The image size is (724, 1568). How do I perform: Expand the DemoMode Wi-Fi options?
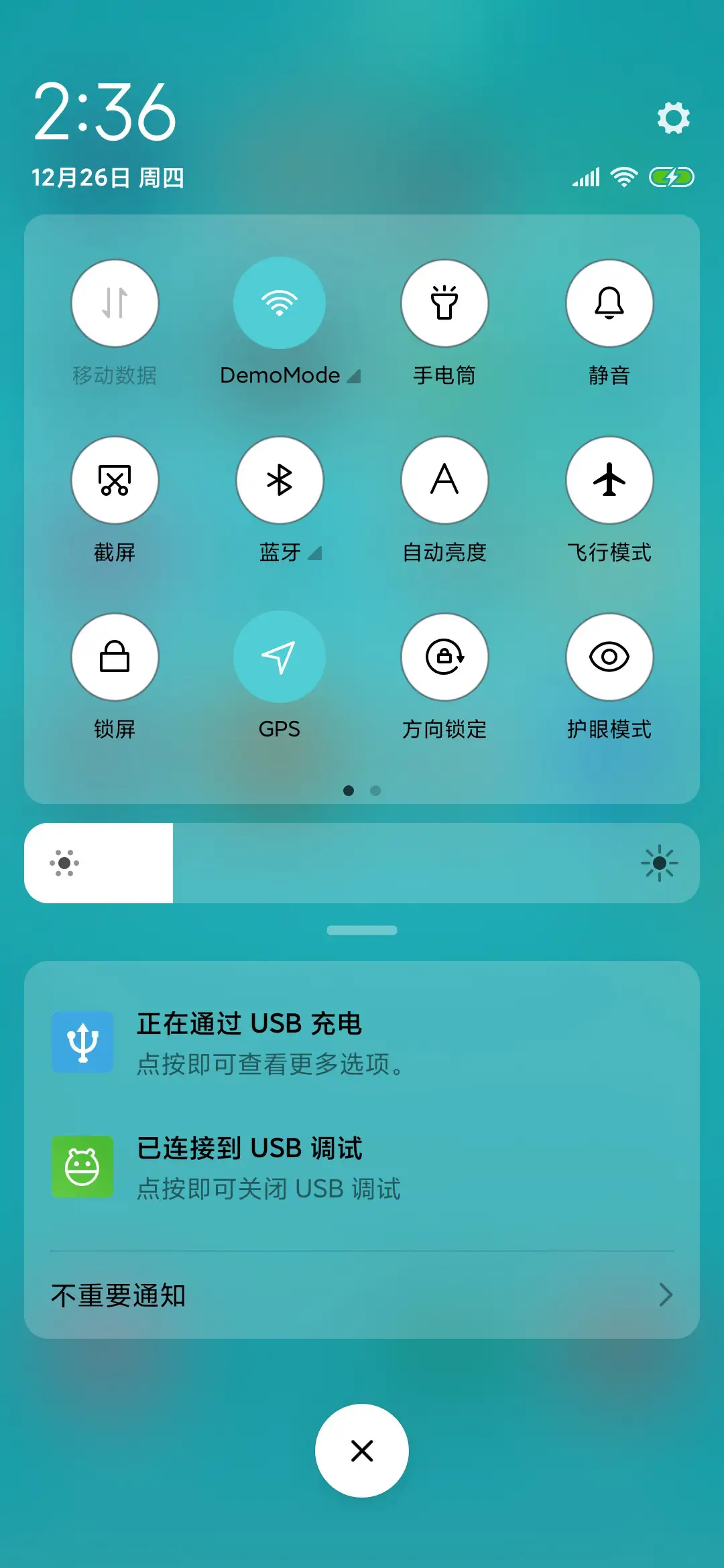353,377
